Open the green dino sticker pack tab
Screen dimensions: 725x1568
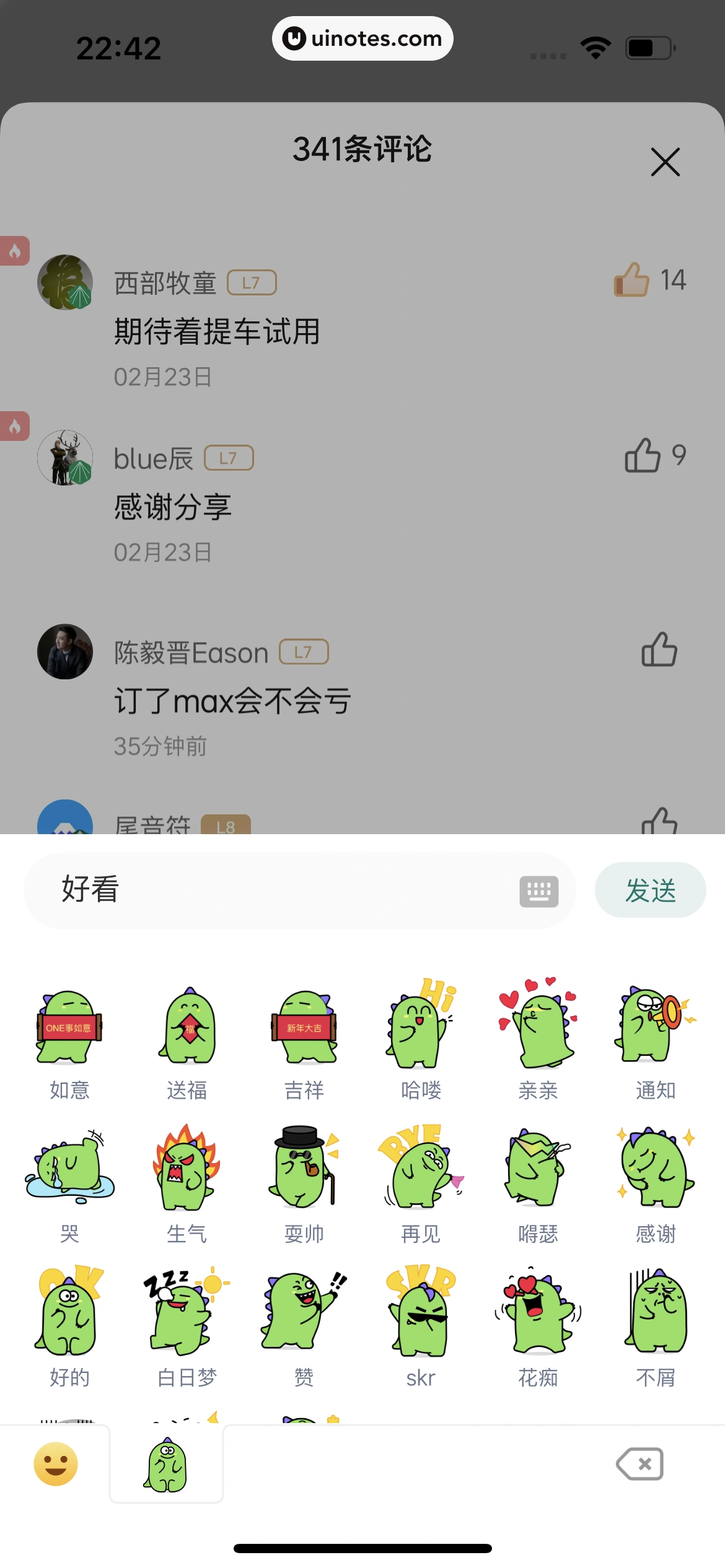(x=166, y=1463)
